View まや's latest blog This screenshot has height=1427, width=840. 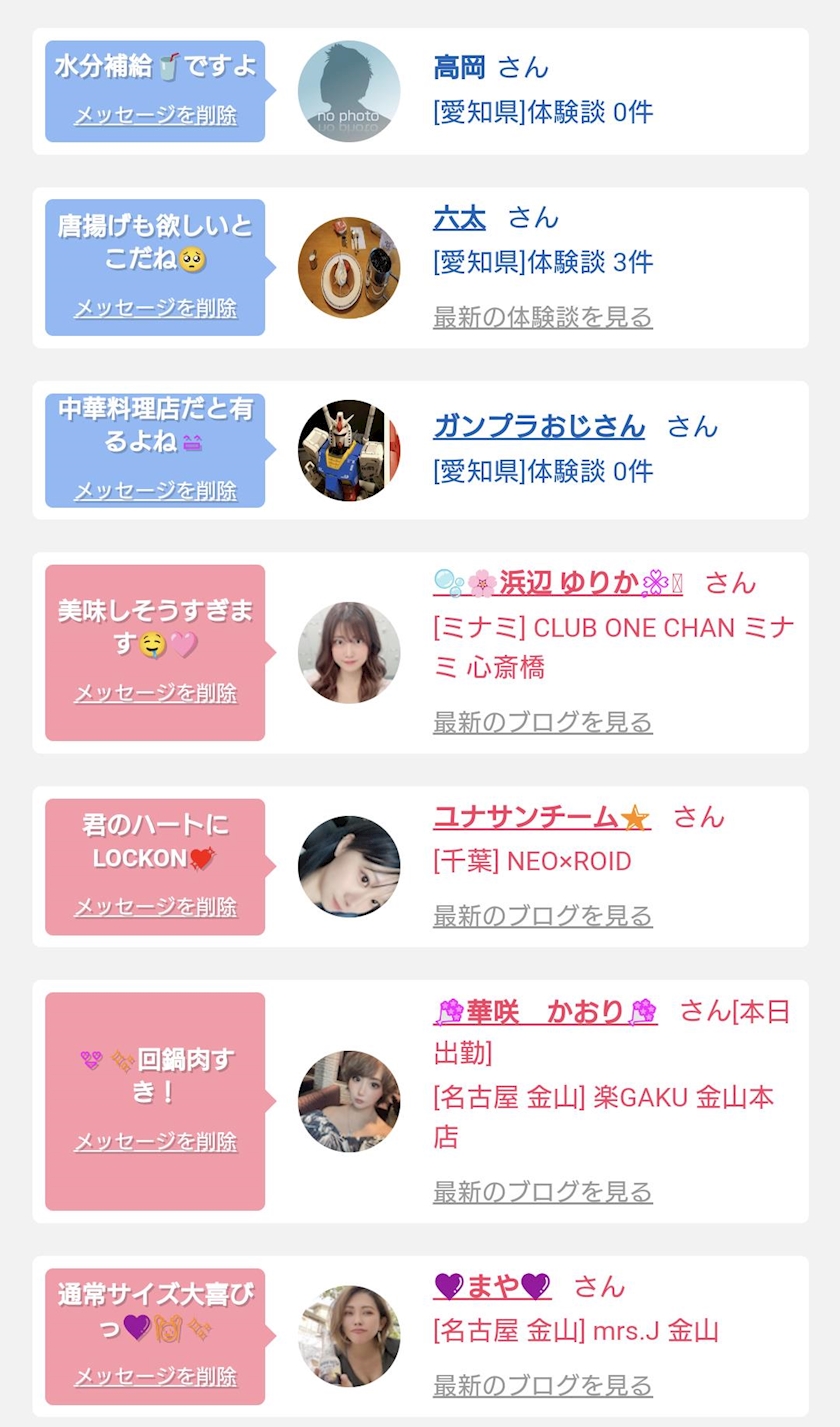[542, 1385]
